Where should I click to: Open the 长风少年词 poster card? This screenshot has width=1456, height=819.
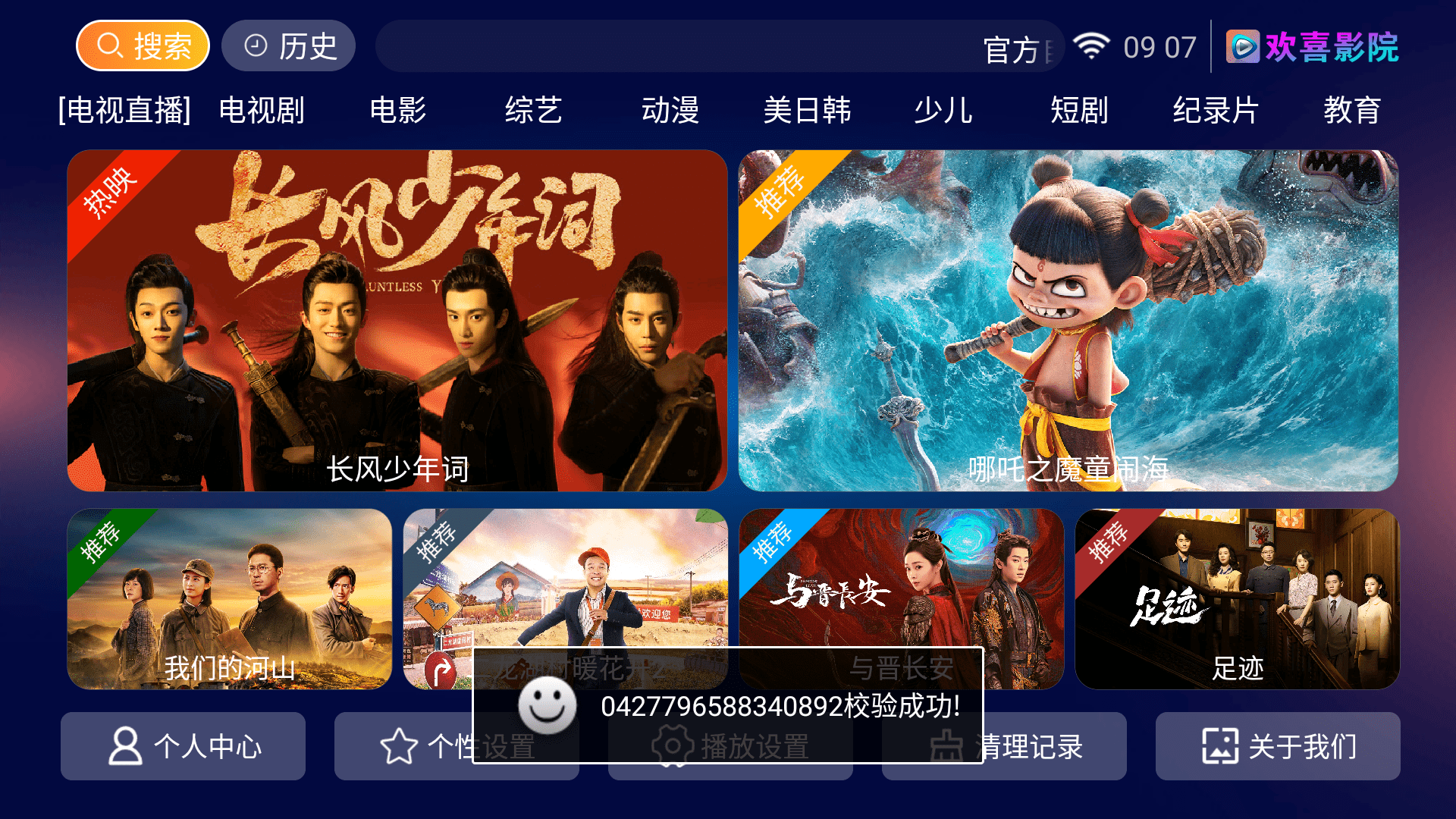(x=397, y=320)
